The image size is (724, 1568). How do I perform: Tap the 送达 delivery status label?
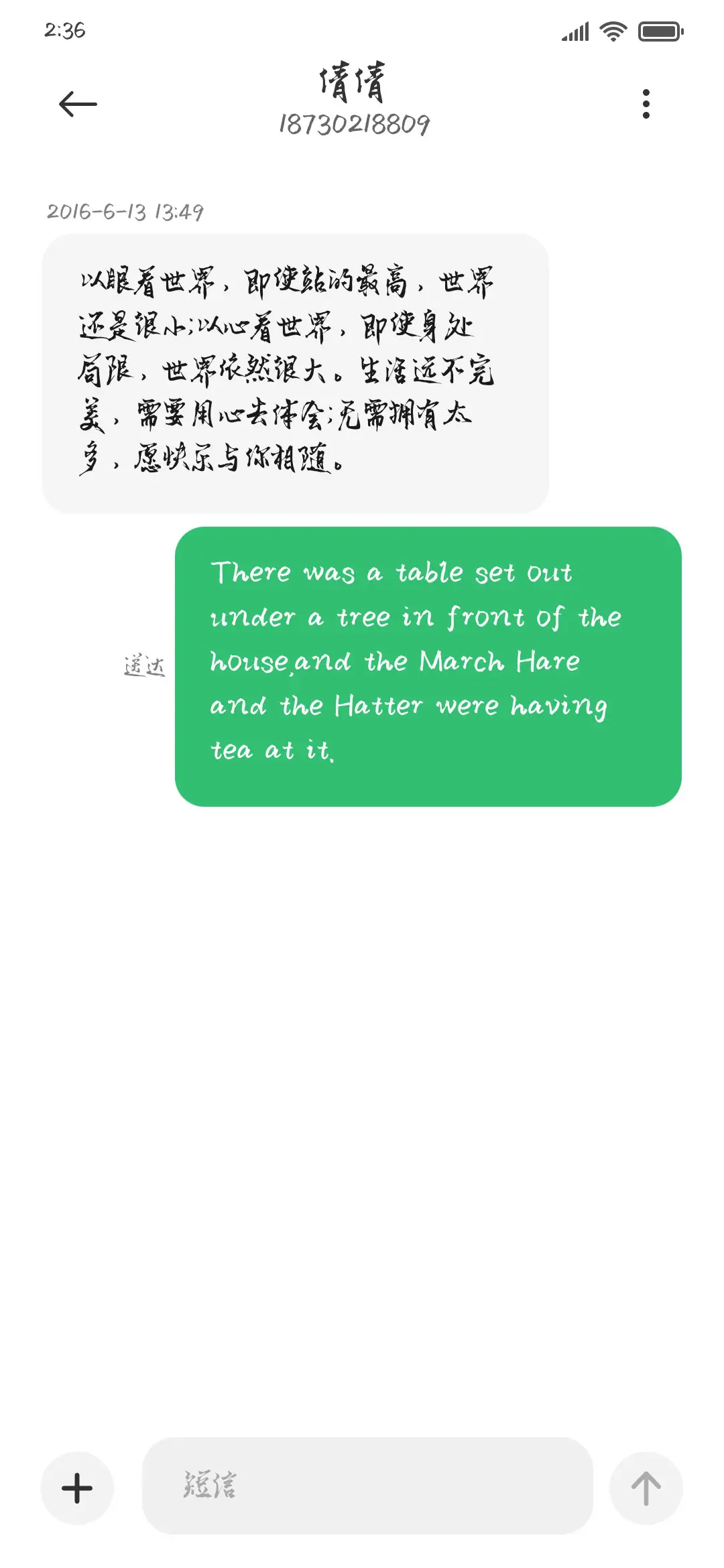(144, 663)
